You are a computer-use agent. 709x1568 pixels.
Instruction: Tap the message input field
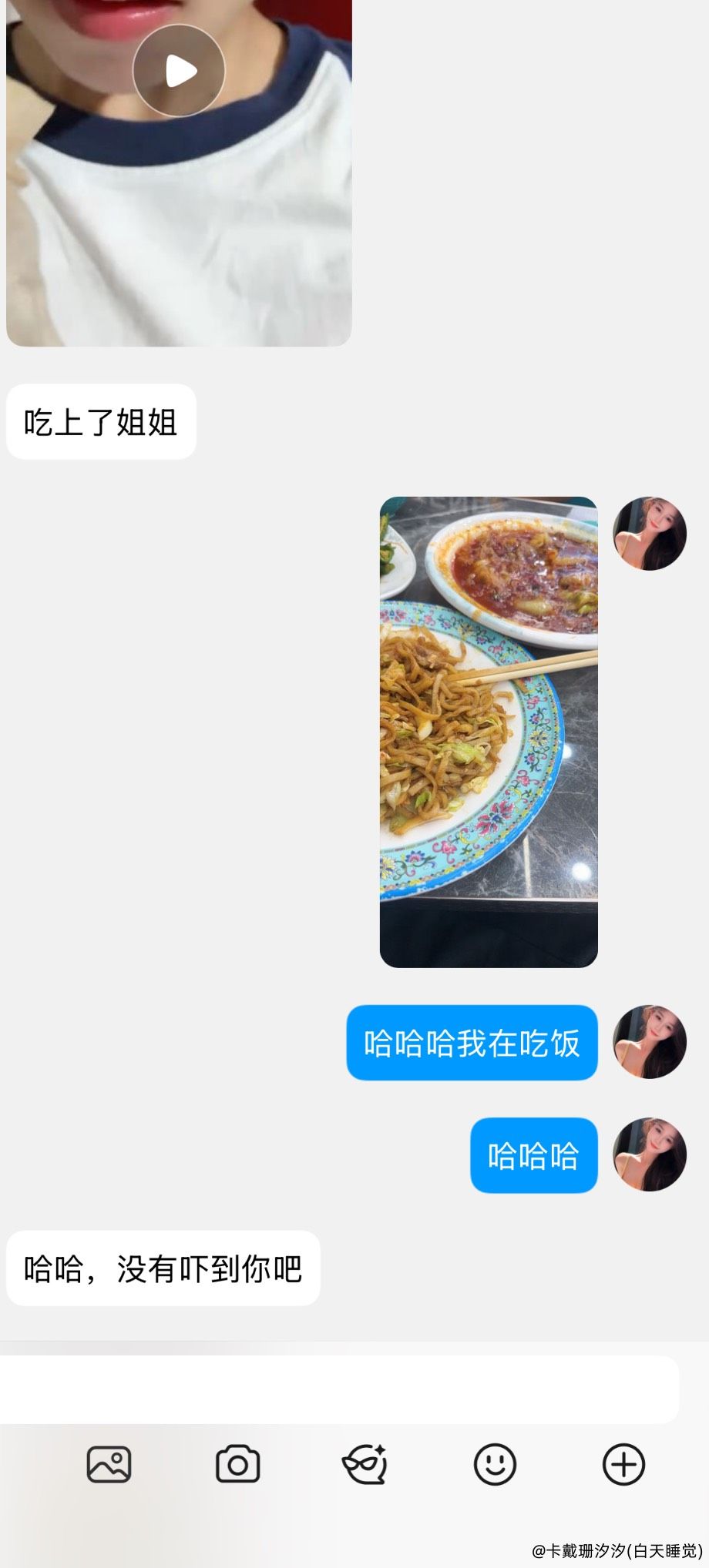click(x=339, y=1389)
